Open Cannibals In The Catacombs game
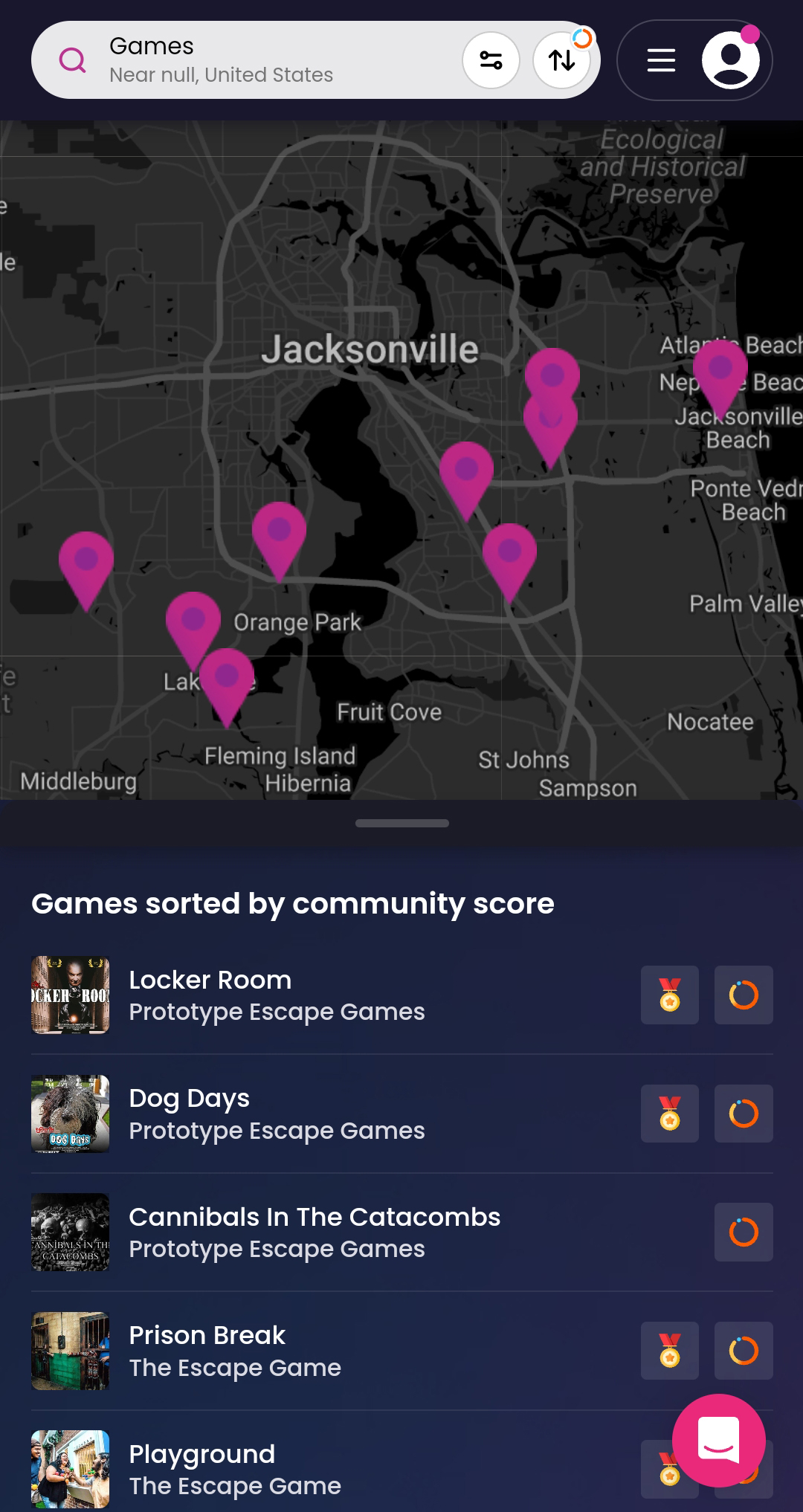 (x=315, y=1232)
